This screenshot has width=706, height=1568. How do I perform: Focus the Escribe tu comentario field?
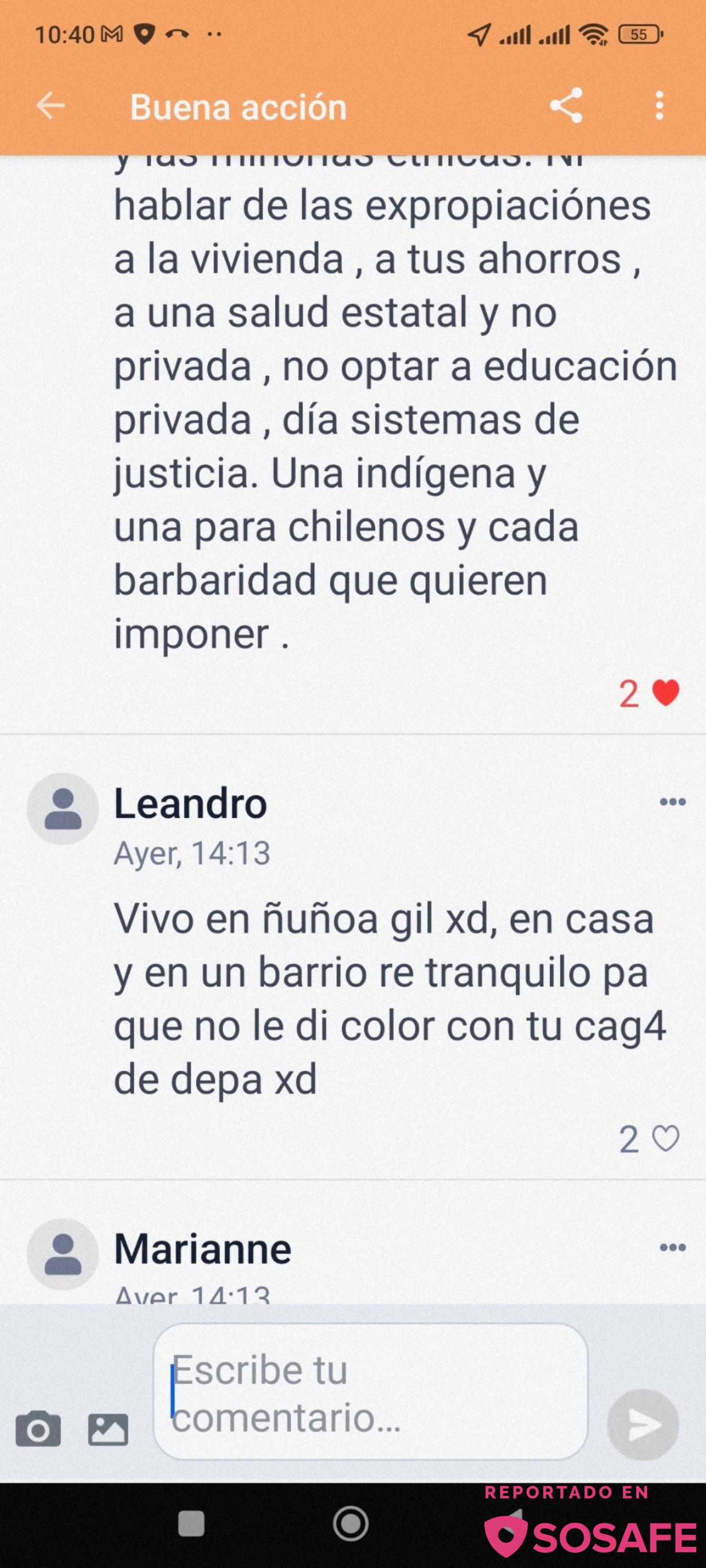coord(370,1393)
